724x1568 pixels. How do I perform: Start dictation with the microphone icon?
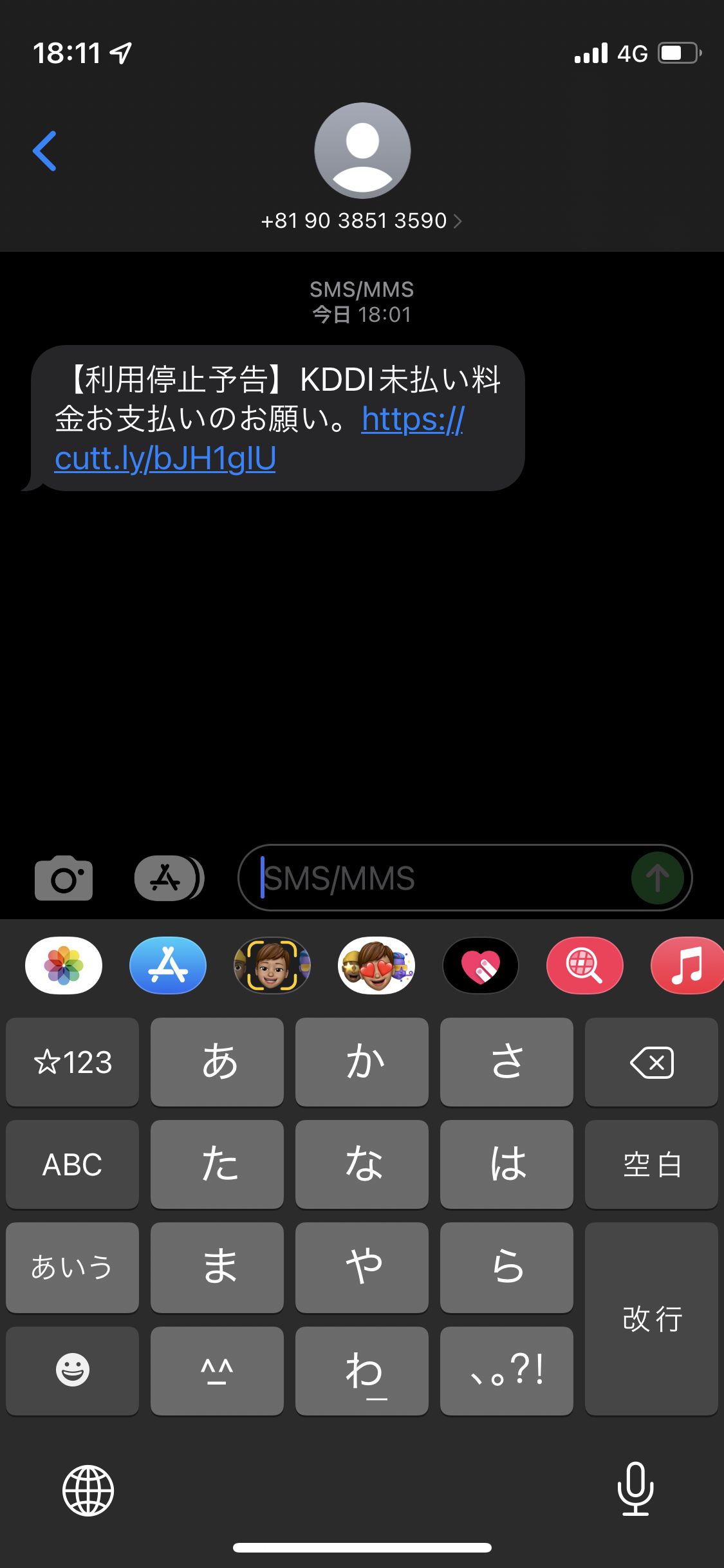tap(635, 1489)
